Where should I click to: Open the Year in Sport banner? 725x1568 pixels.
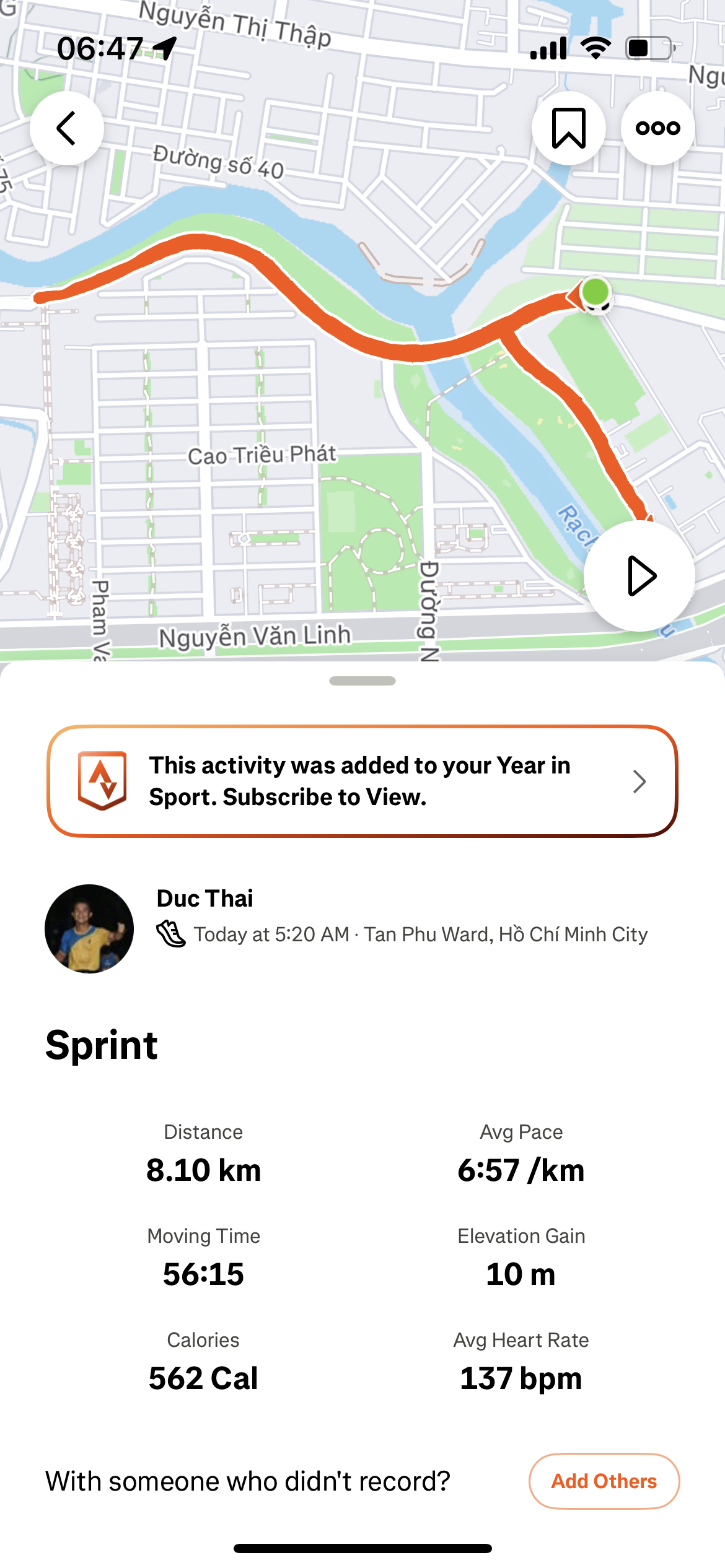point(362,781)
